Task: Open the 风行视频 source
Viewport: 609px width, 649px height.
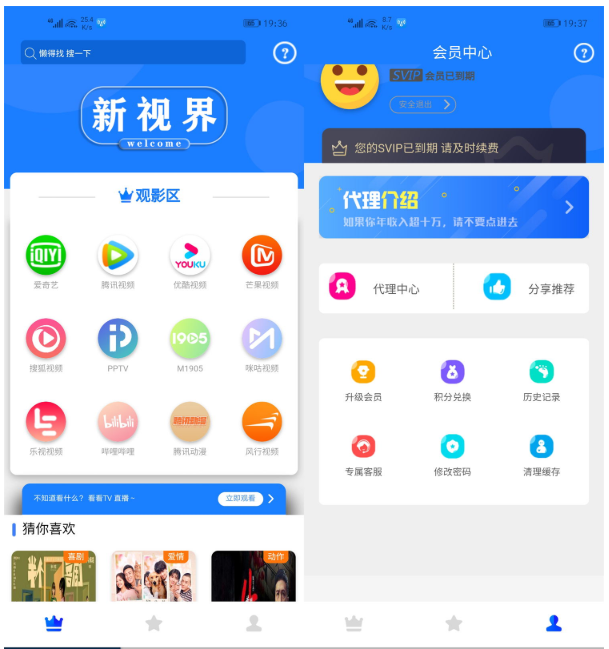Action: coord(261,423)
